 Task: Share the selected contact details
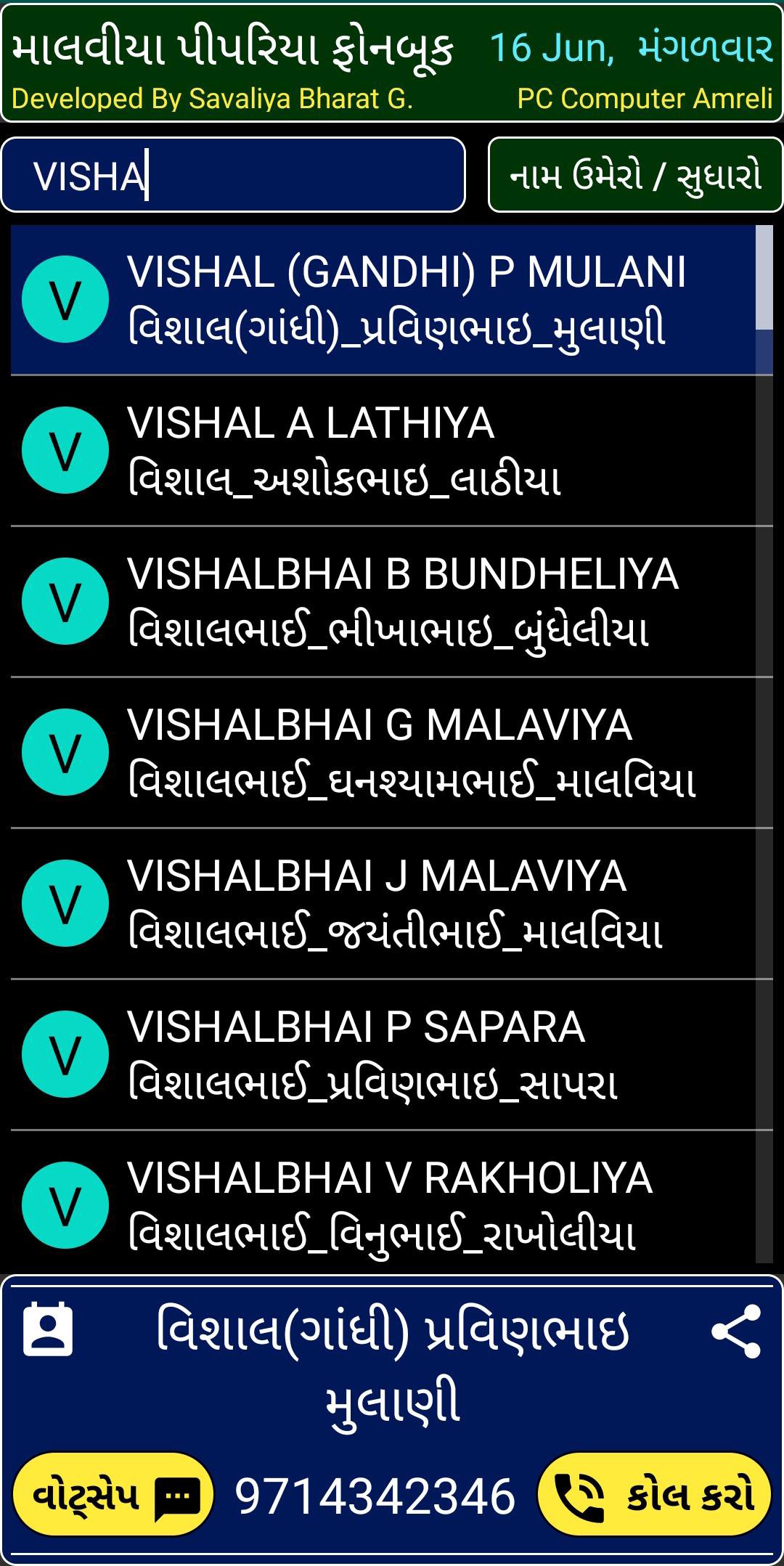coord(736,1330)
